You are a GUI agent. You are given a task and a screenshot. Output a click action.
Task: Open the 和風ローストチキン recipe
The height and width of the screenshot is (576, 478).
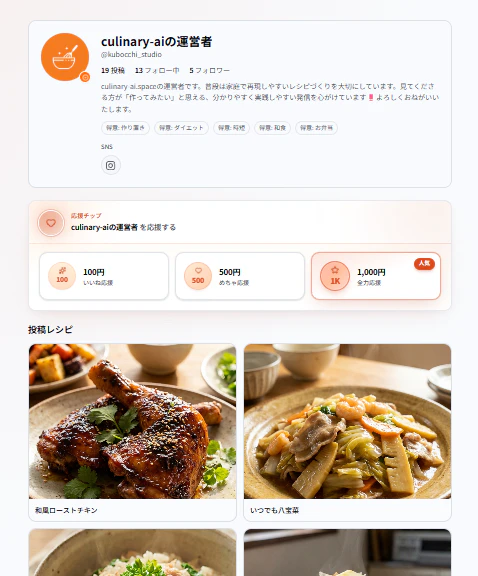[132, 432]
